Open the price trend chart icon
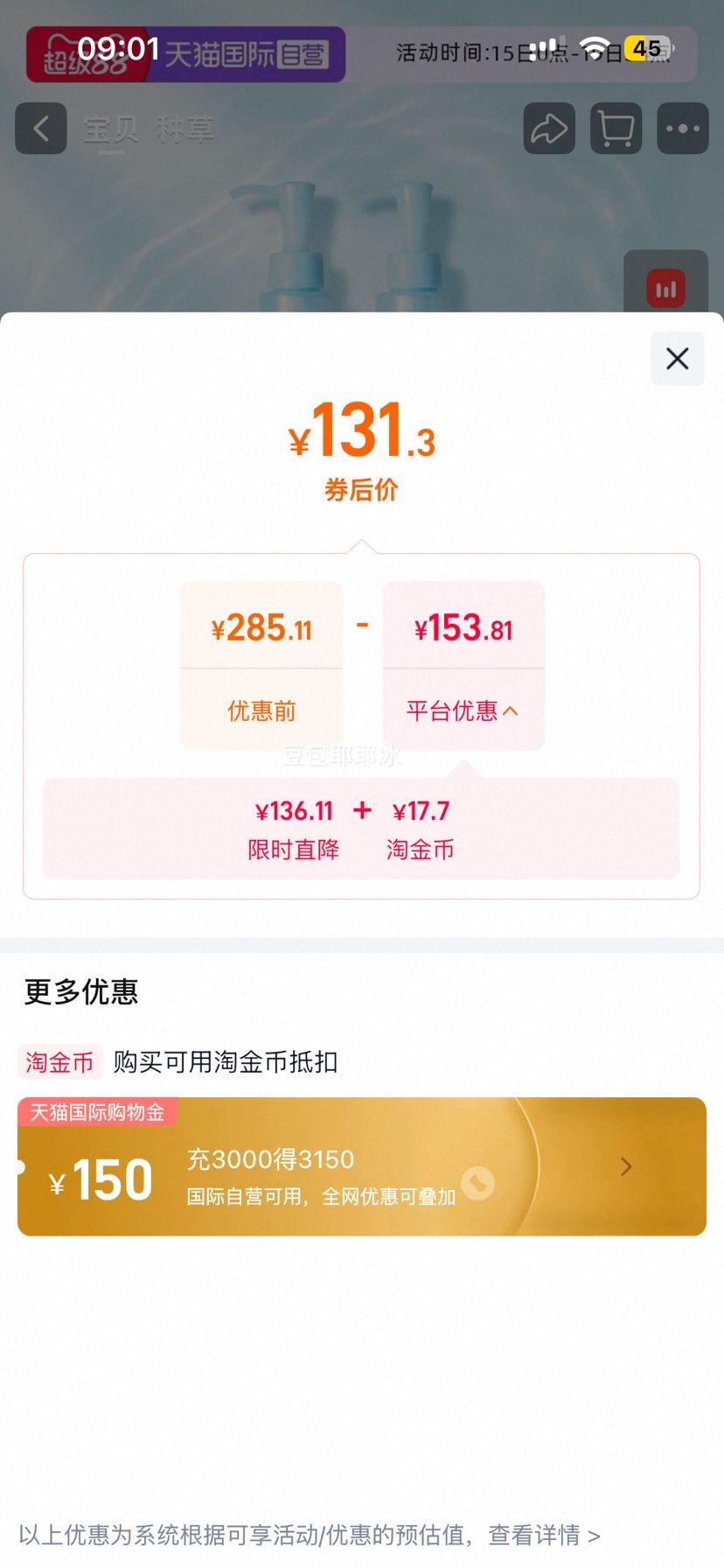724x1568 pixels. click(666, 286)
